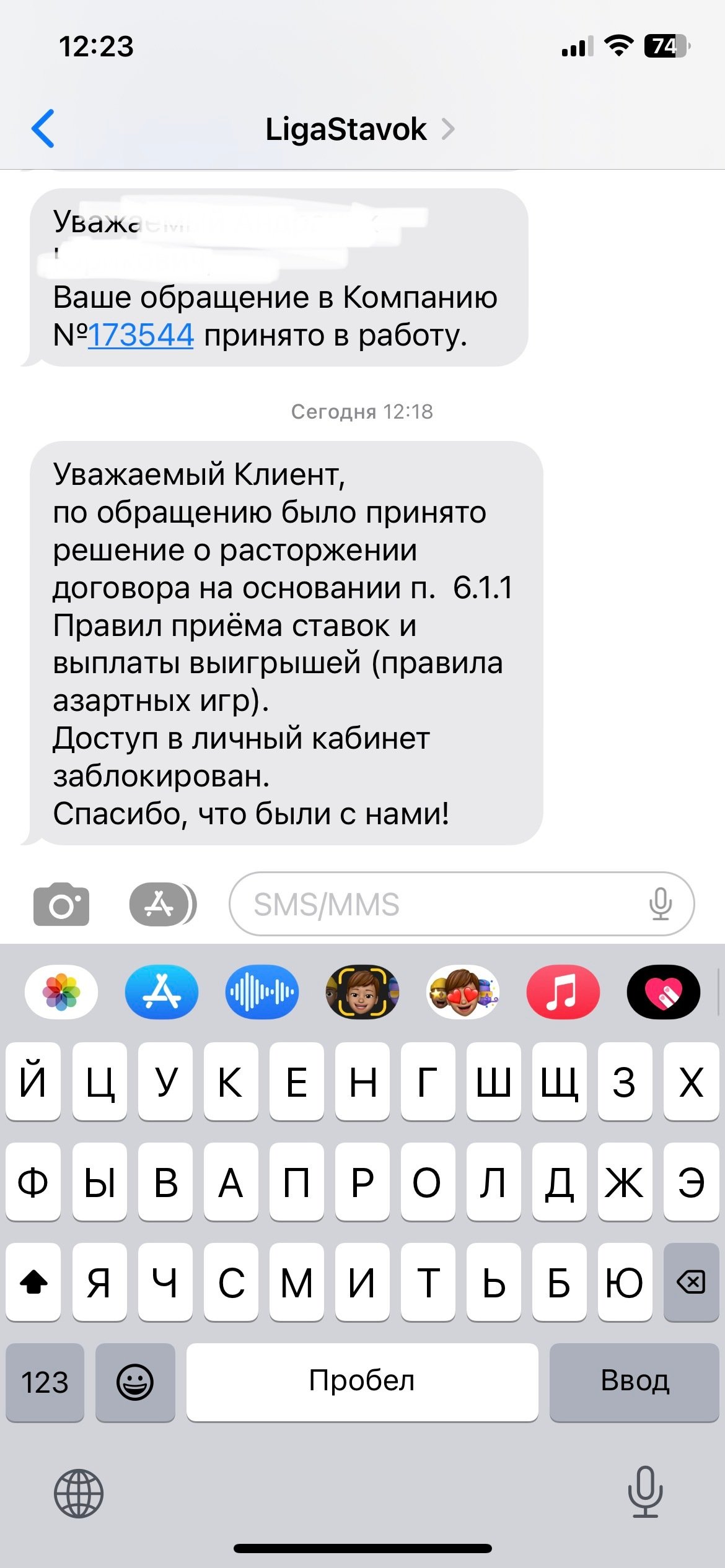Screen dimensions: 725x1568
Task: Change the keyboard language with the globe key
Action: [x=79, y=1493]
